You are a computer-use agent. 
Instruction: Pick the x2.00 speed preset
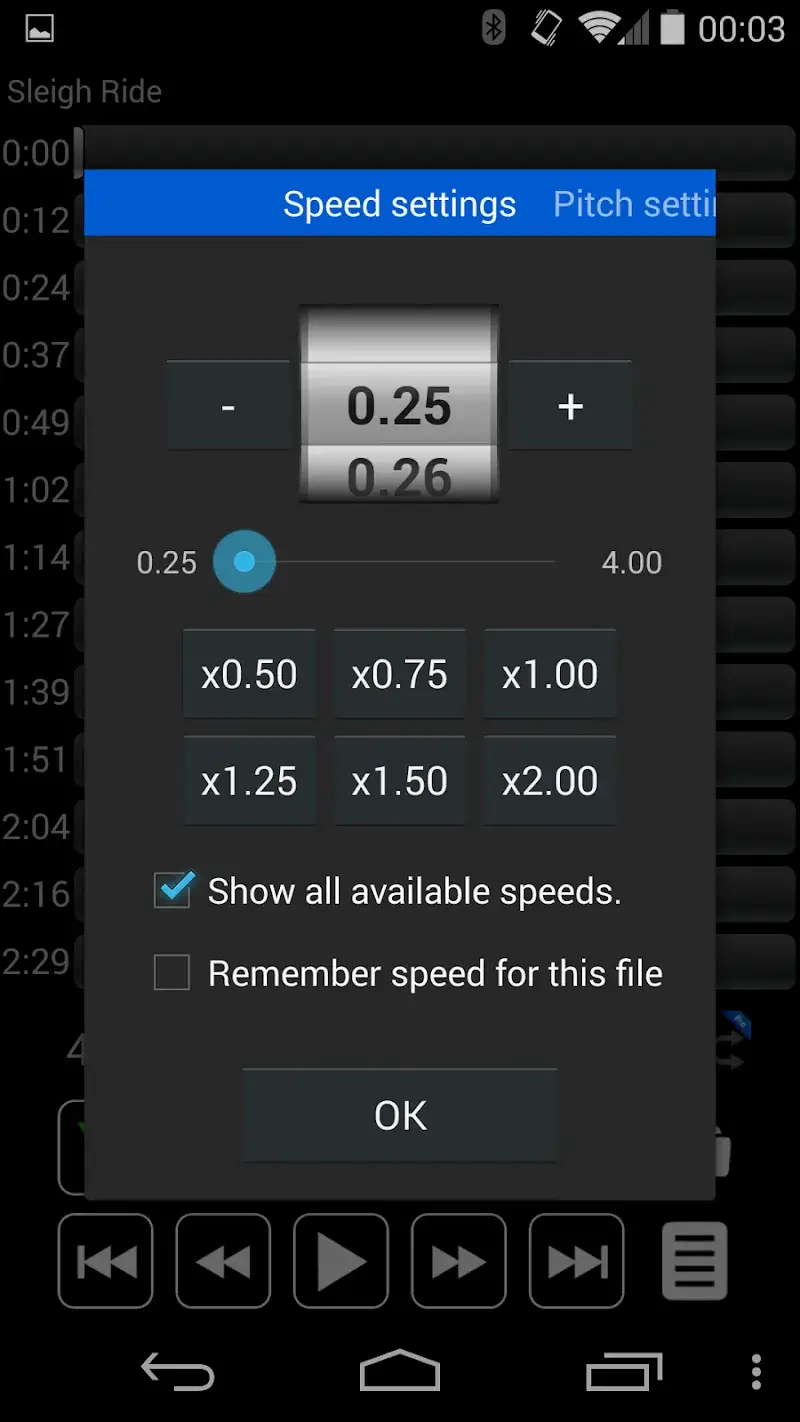[549, 781]
